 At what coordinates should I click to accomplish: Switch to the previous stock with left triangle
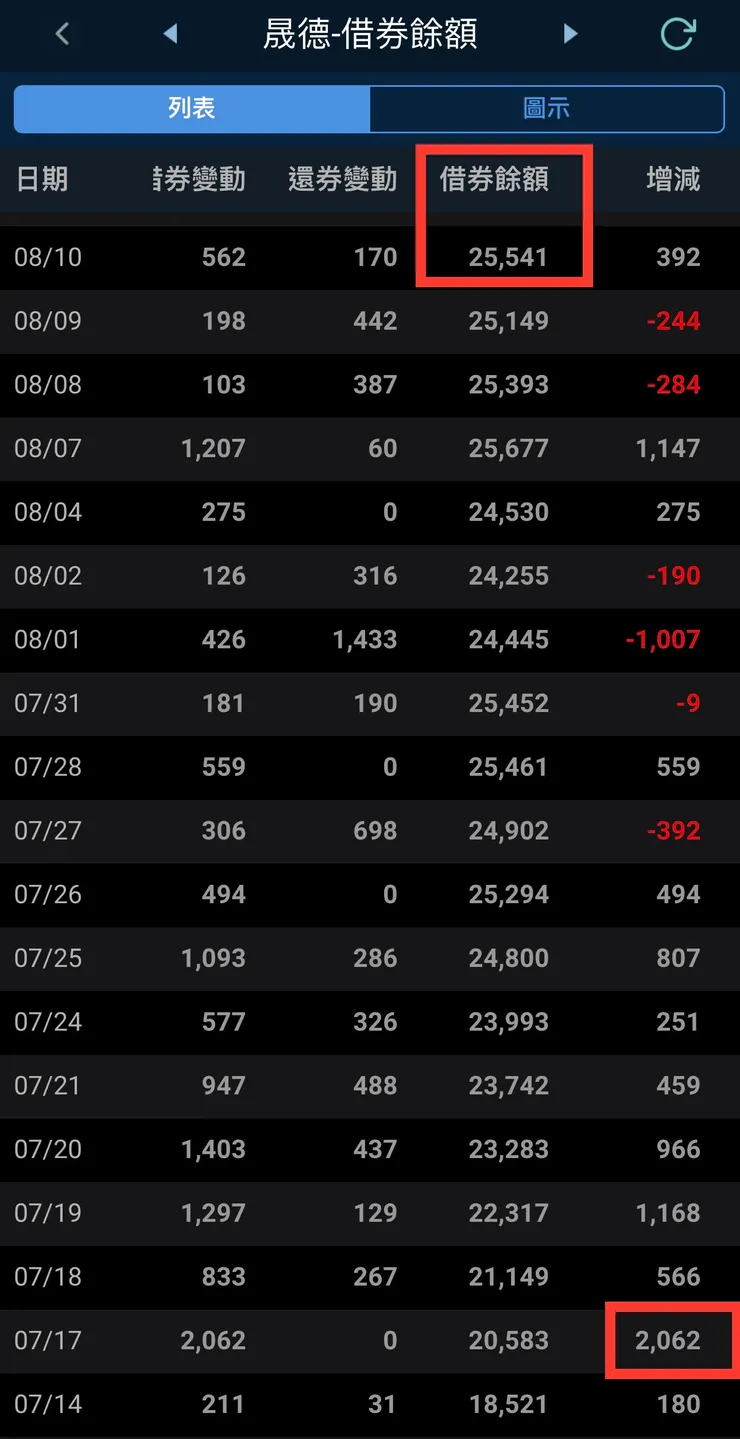coord(170,34)
